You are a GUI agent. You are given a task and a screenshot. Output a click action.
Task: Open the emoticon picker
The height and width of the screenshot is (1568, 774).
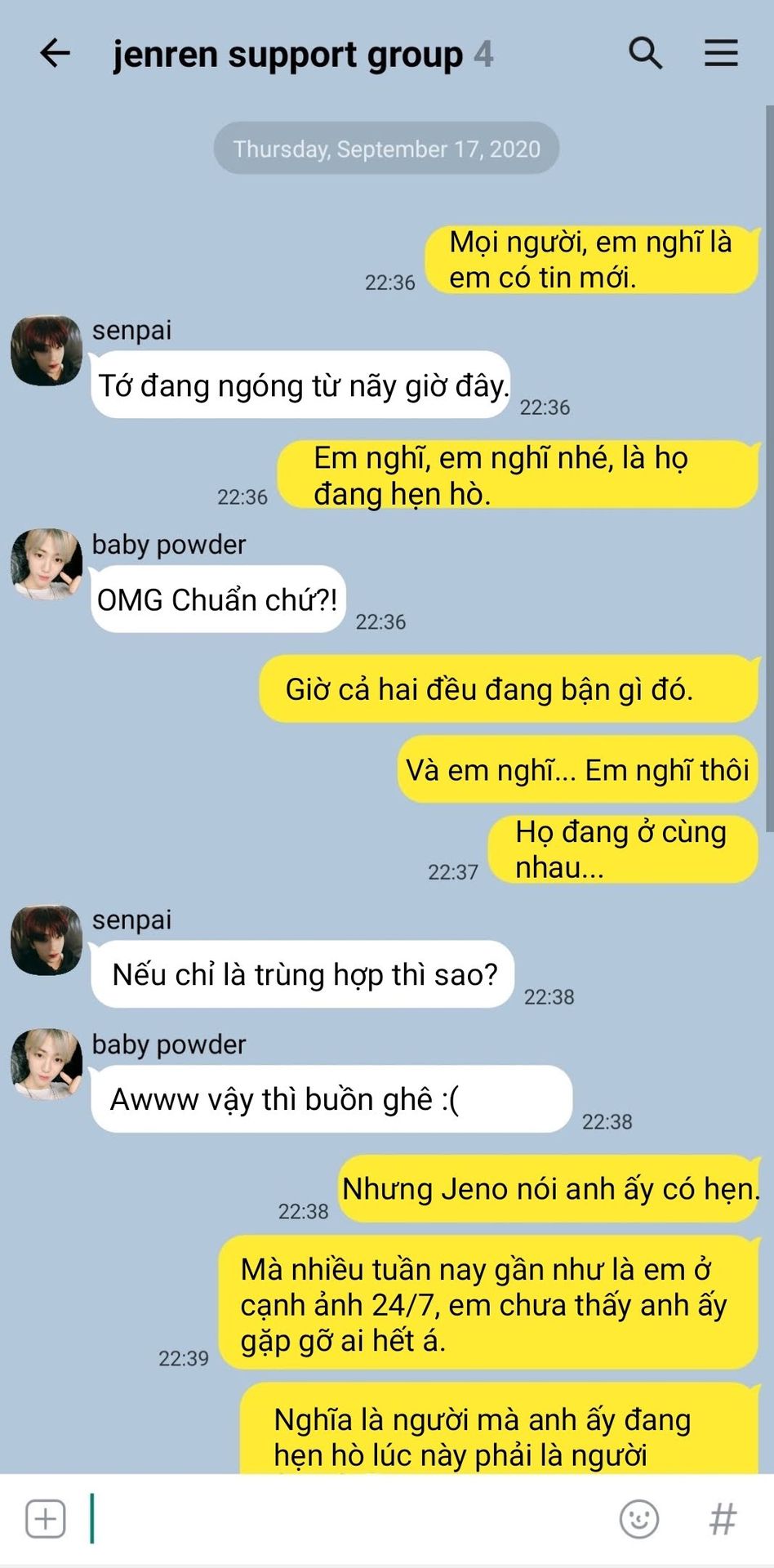point(638,1519)
